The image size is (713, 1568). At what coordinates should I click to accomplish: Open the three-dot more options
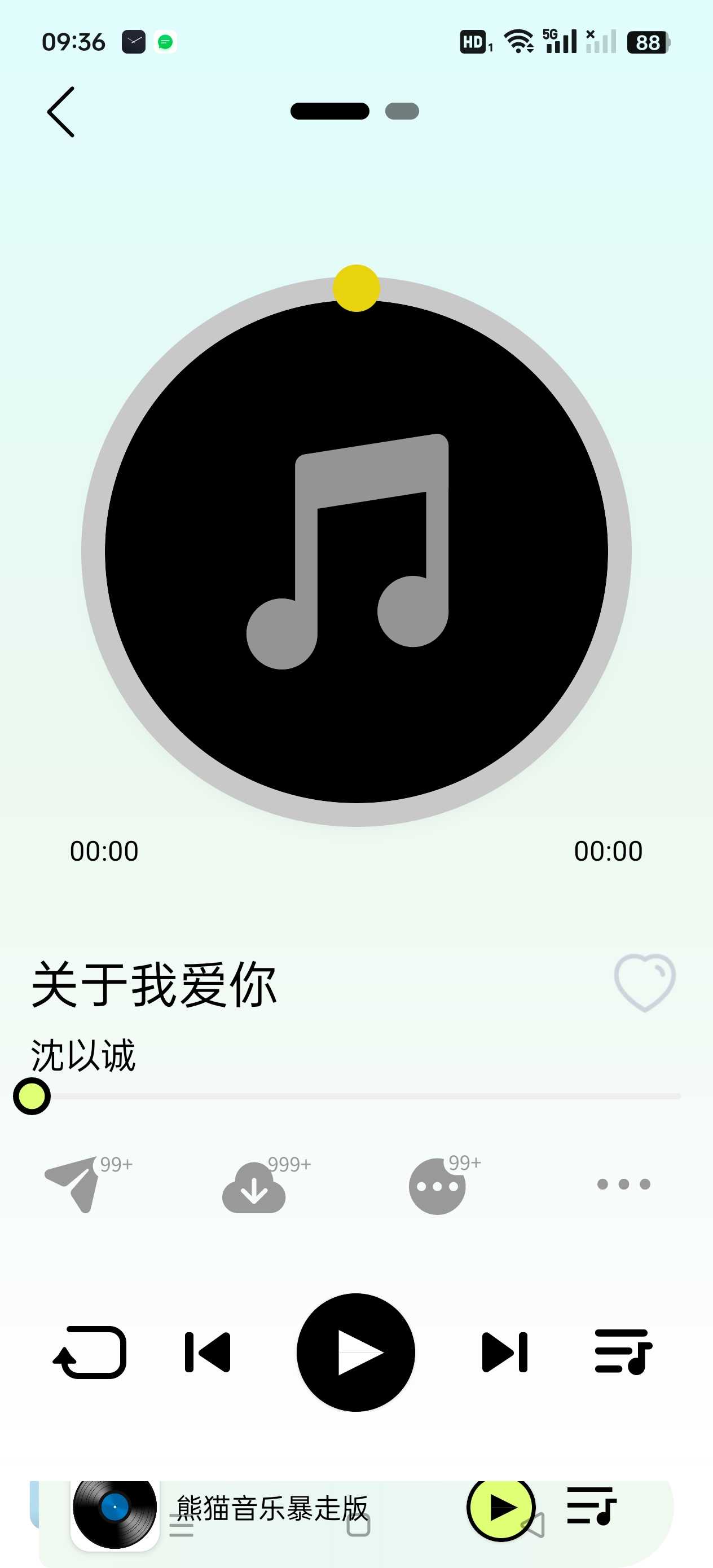tap(623, 1184)
